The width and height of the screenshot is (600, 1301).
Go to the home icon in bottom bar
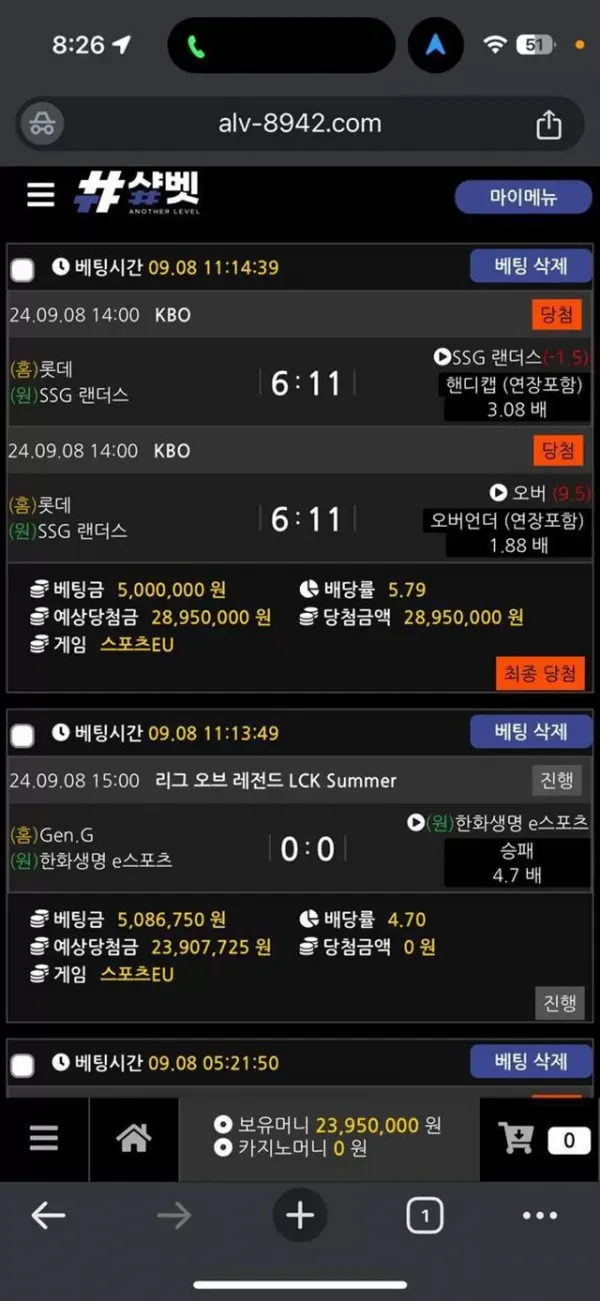(x=133, y=1138)
